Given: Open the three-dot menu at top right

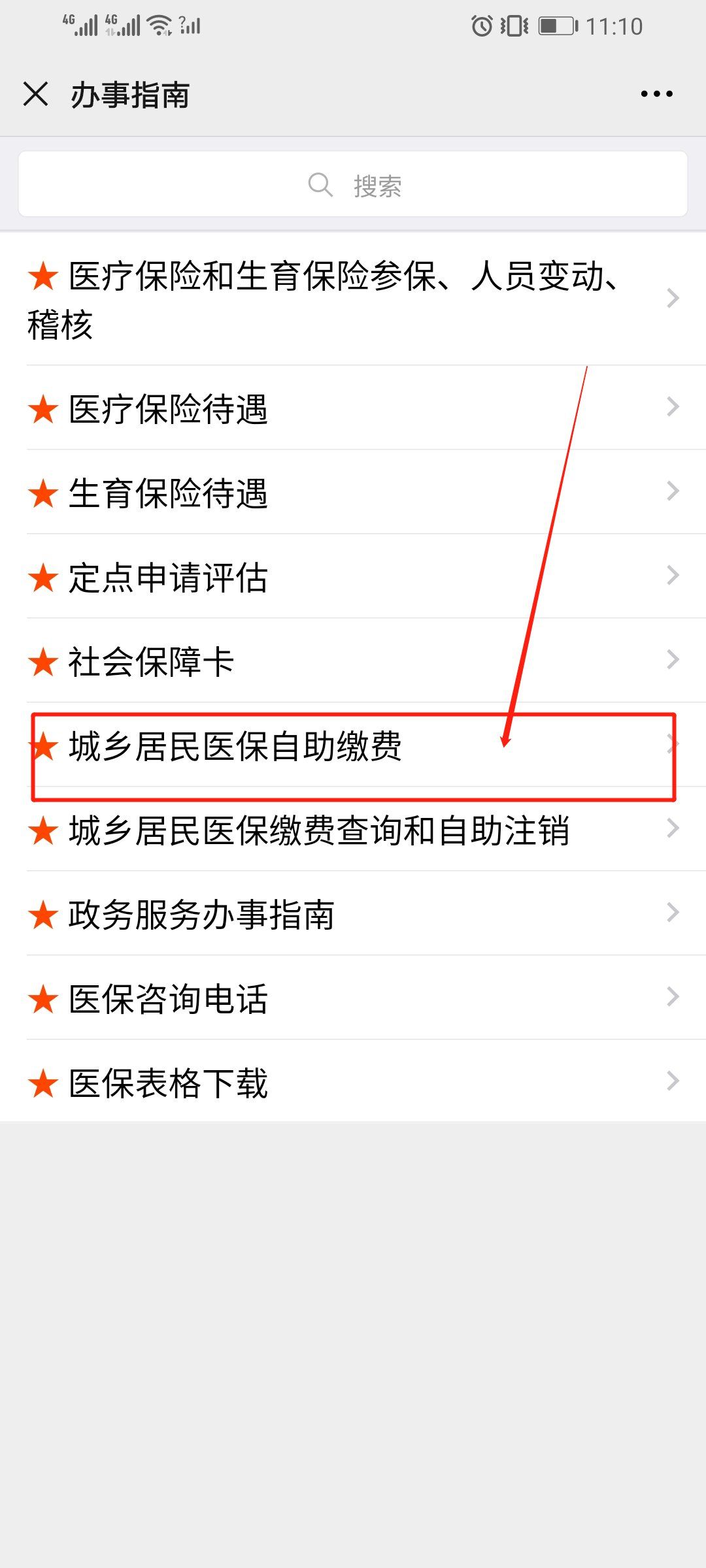Looking at the screenshot, I should (x=656, y=93).
